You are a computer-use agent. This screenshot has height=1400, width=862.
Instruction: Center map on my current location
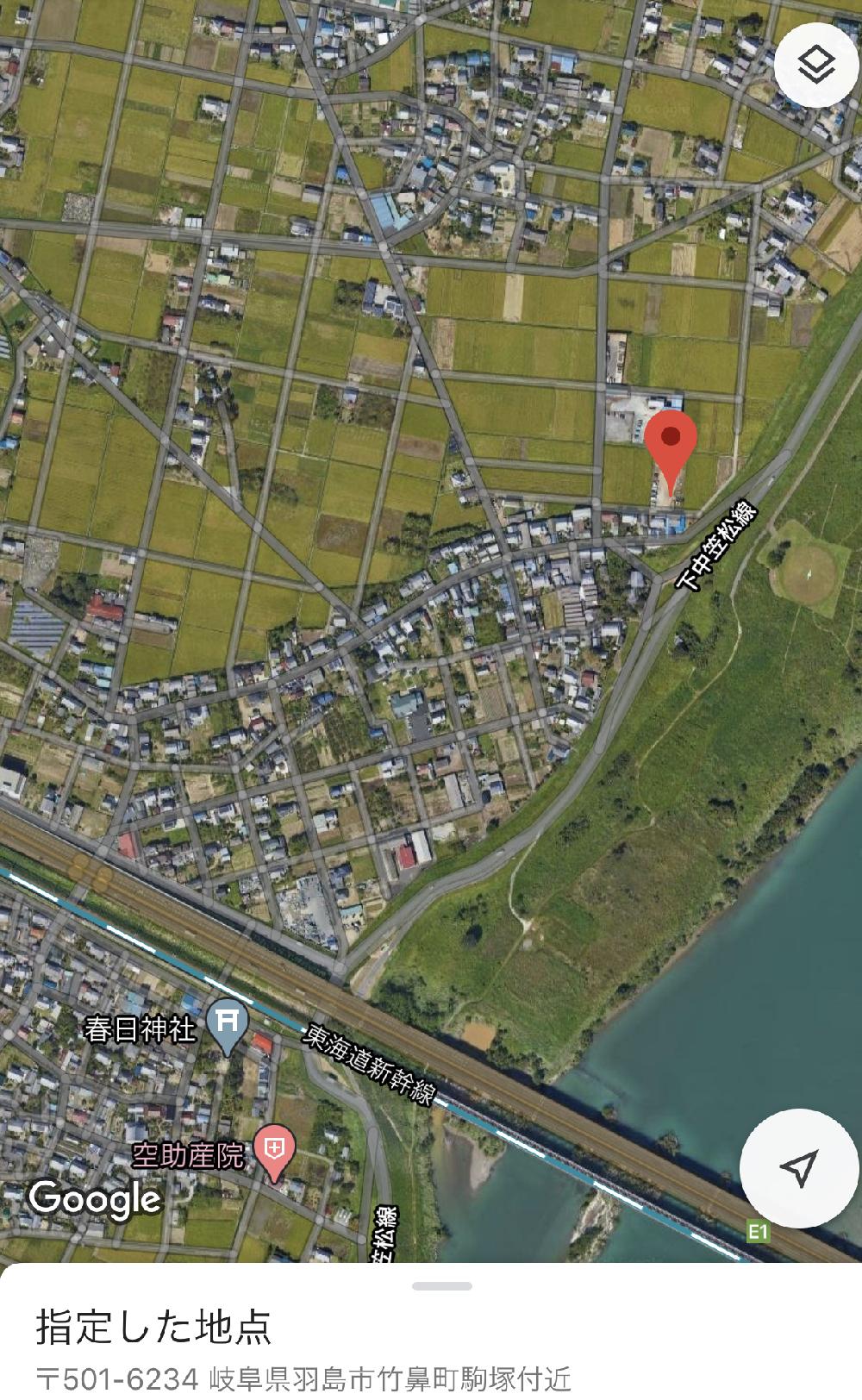(x=798, y=1168)
